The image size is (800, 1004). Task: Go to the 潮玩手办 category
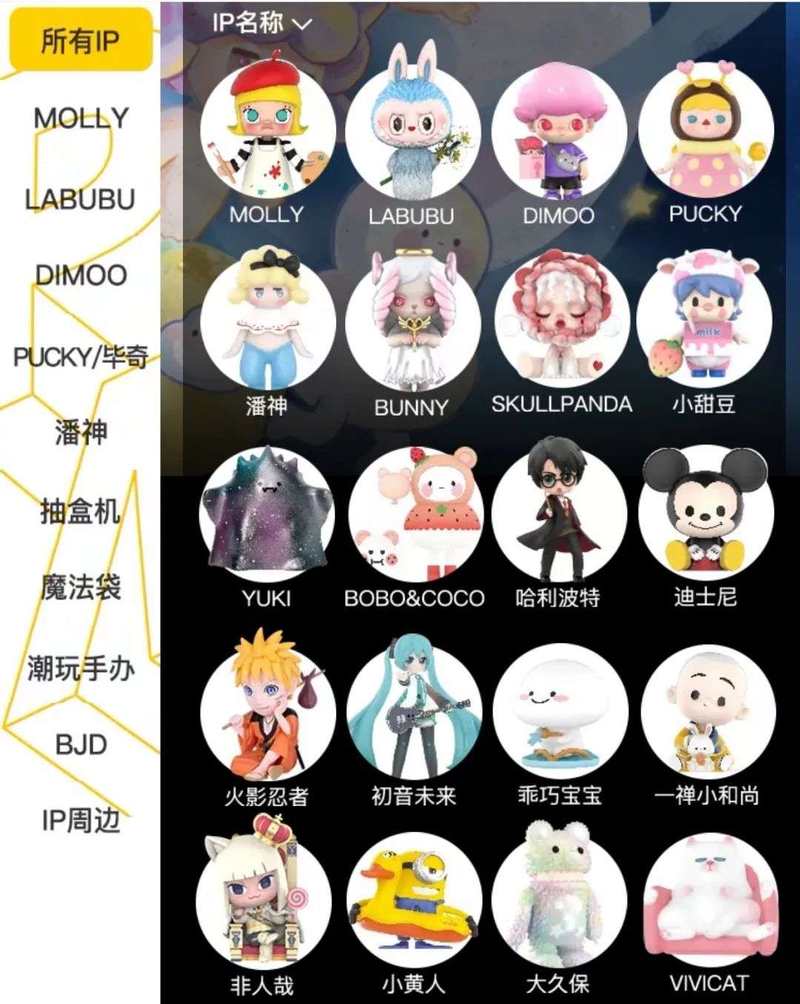(x=80, y=667)
